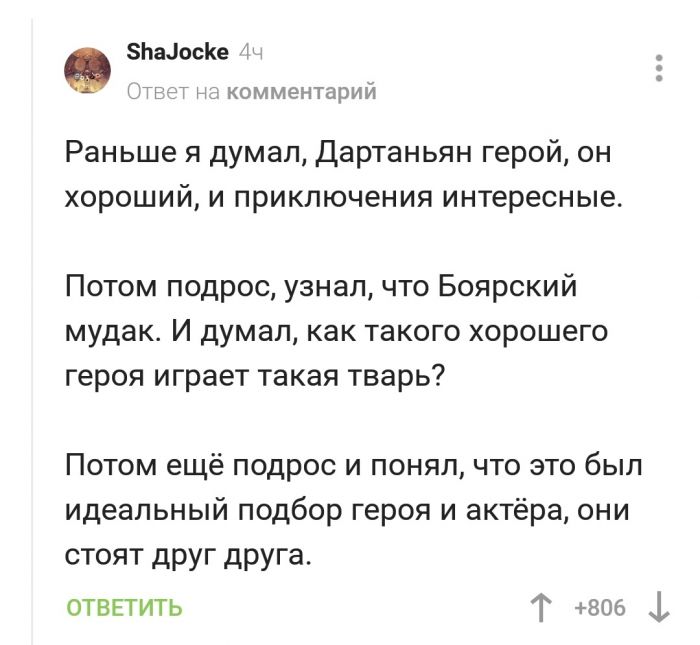Open ShaJocke's profile avatar

tap(88, 71)
